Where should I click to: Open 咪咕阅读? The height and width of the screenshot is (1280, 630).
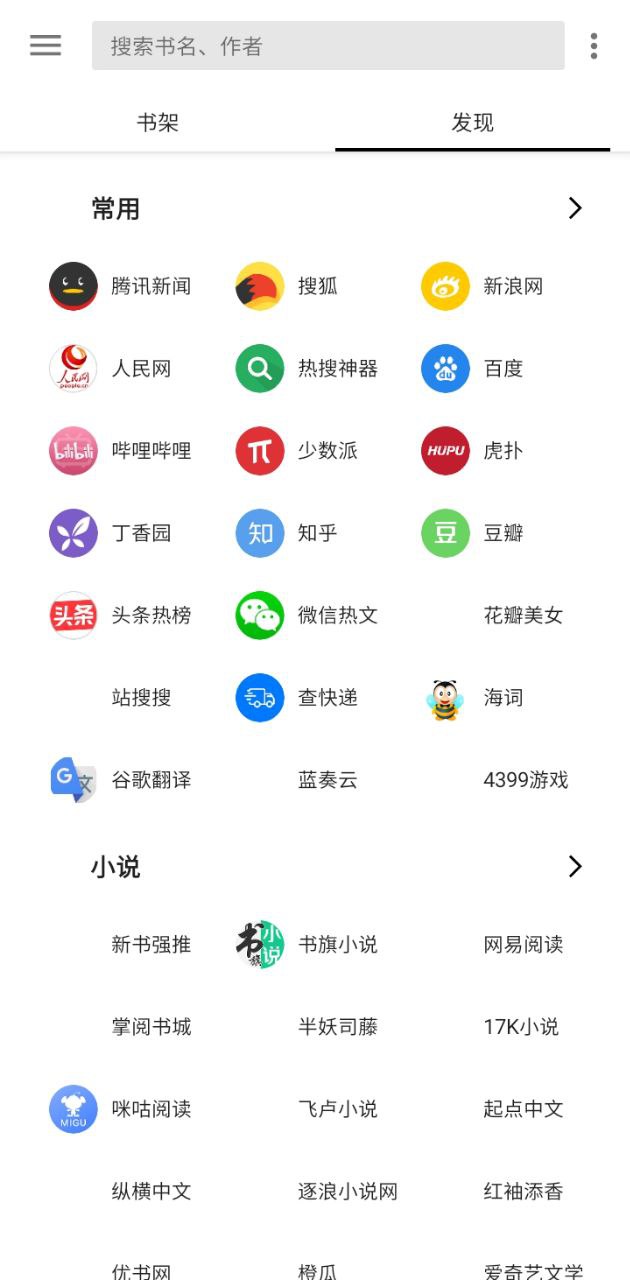pos(120,1109)
